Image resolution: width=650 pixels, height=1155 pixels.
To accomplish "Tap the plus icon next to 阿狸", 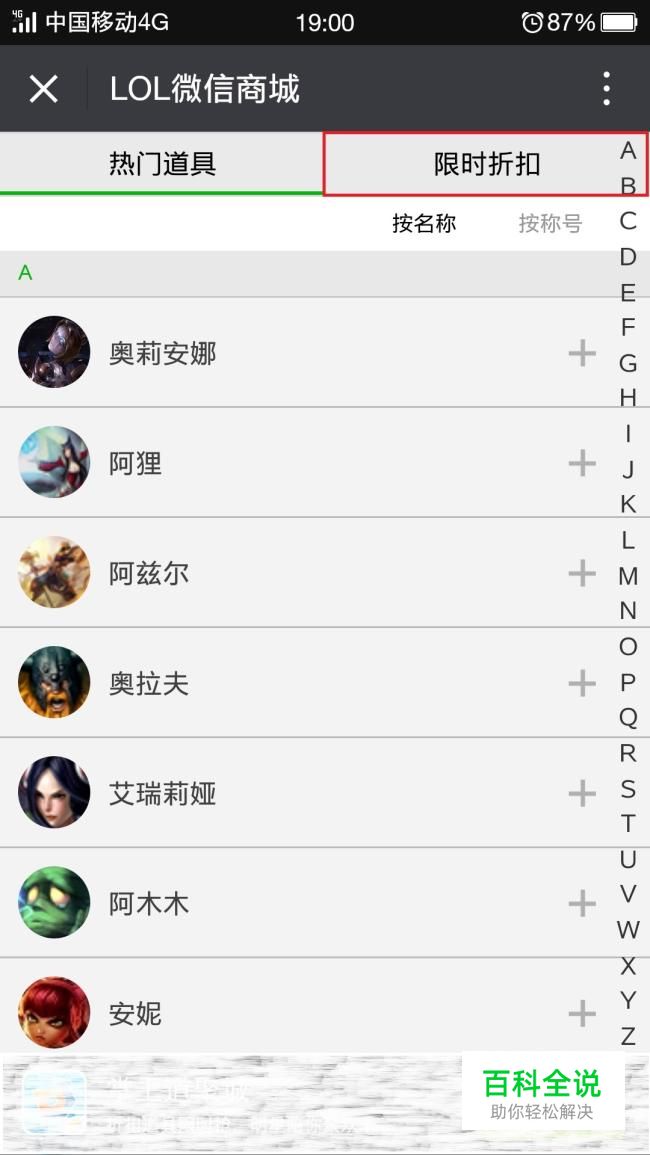I will [581, 463].
